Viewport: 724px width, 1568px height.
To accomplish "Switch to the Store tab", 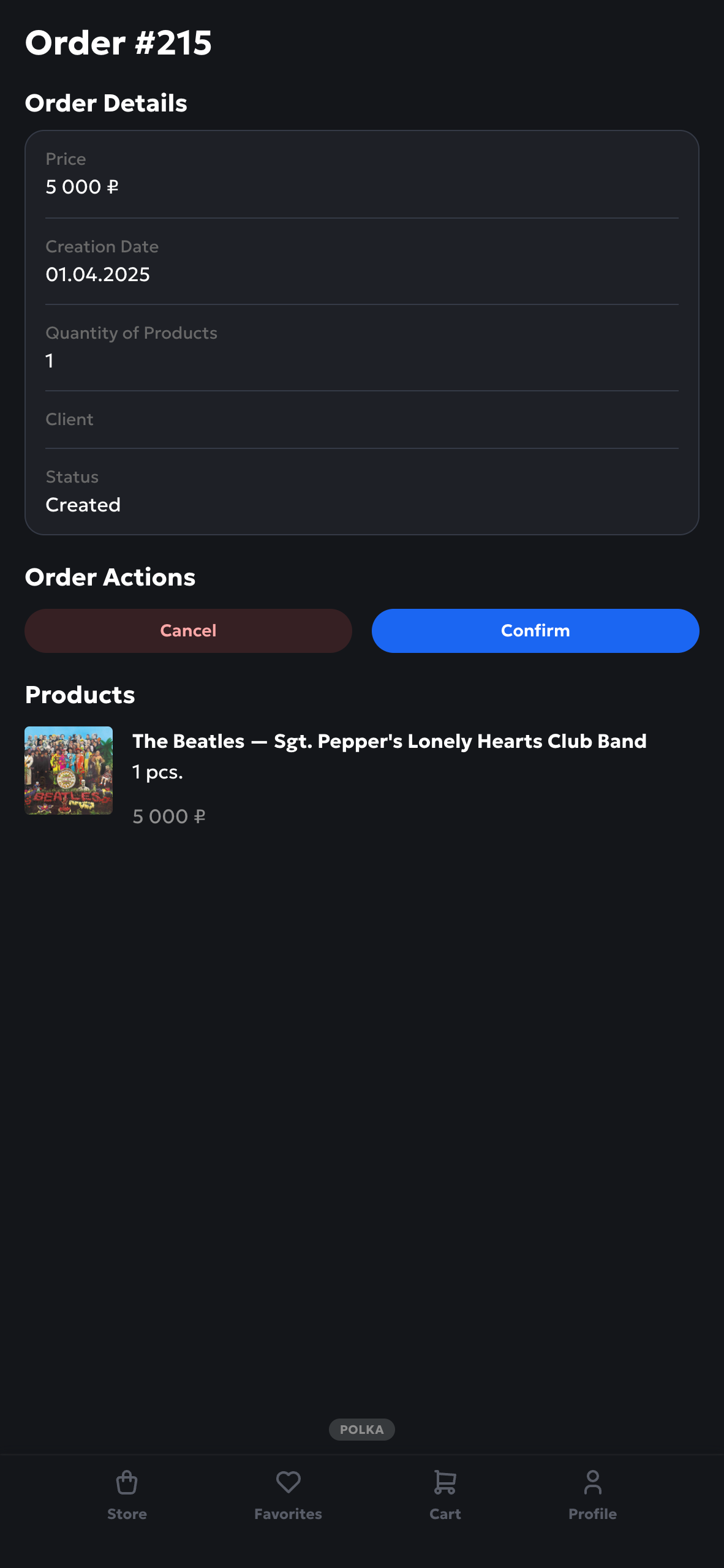I will pyautogui.click(x=127, y=1494).
